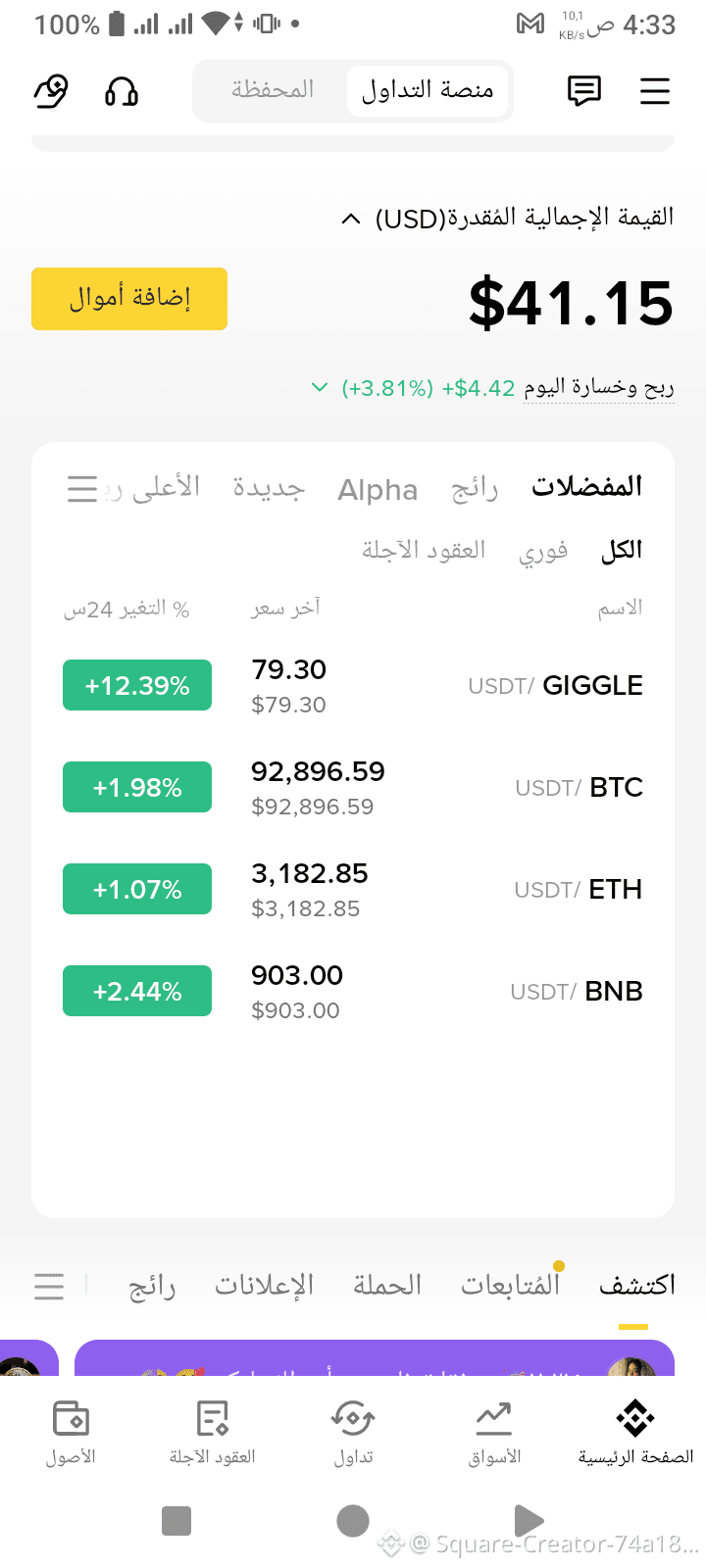
Task: Open the BNB/USDT pair
Action: click(x=353, y=992)
